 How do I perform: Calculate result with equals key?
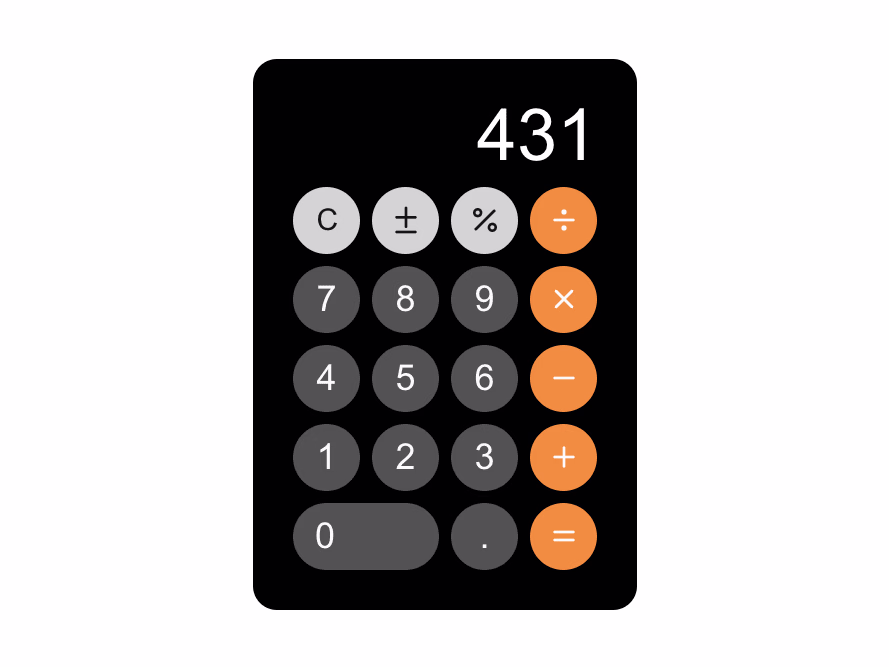[563, 536]
